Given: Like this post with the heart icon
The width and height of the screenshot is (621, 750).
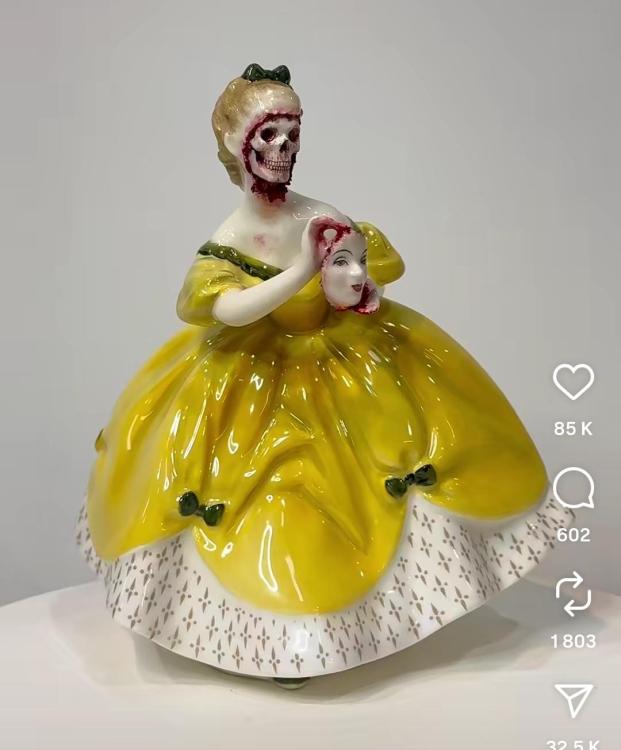Looking at the screenshot, I should click(x=573, y=382).
